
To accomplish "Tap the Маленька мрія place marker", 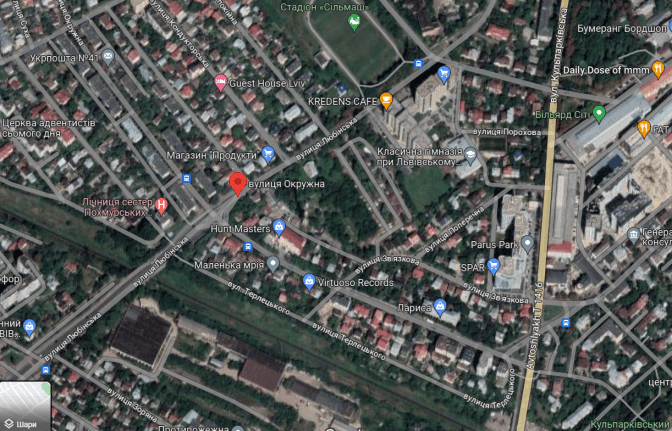I will click(x=274, y=263).
